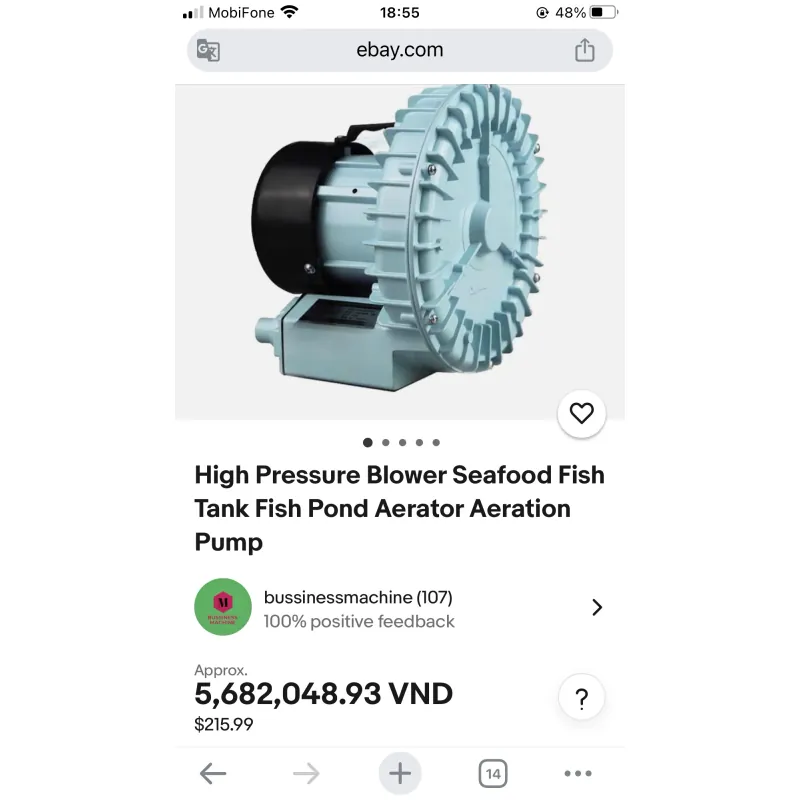Tap the ebay.com address bar
This screenshot has width=800, height=800.
[399, 50]
